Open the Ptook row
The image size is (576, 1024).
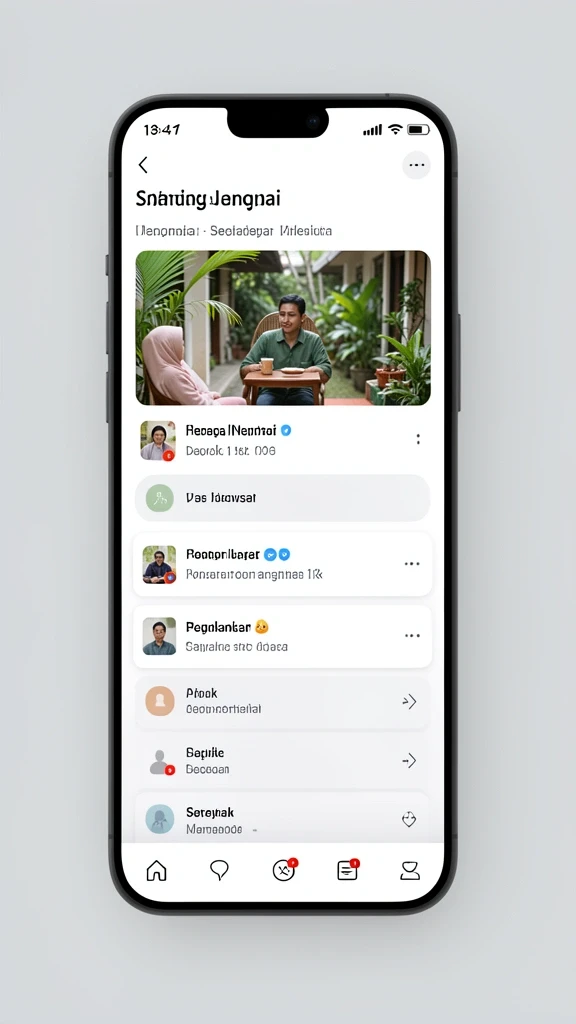point(283,701)
